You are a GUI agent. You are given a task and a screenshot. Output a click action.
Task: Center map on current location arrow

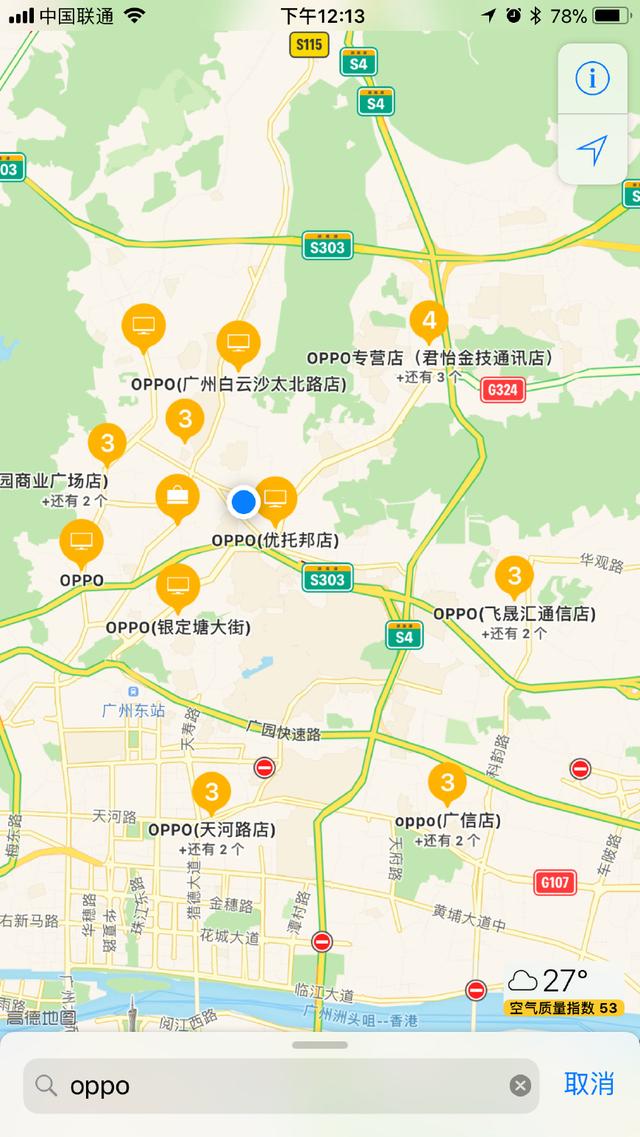click(592, 149)
